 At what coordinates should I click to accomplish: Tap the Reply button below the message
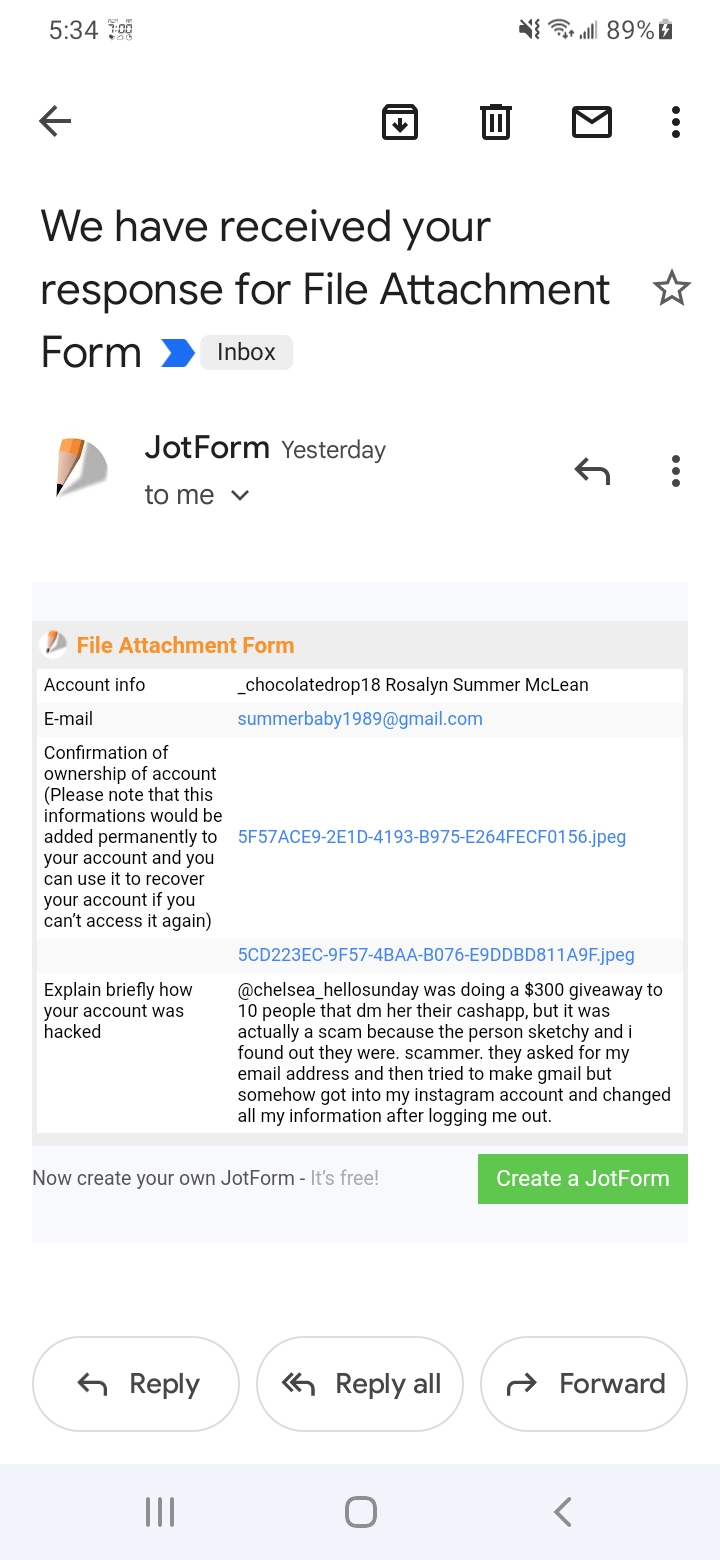tap(136, 1384)
